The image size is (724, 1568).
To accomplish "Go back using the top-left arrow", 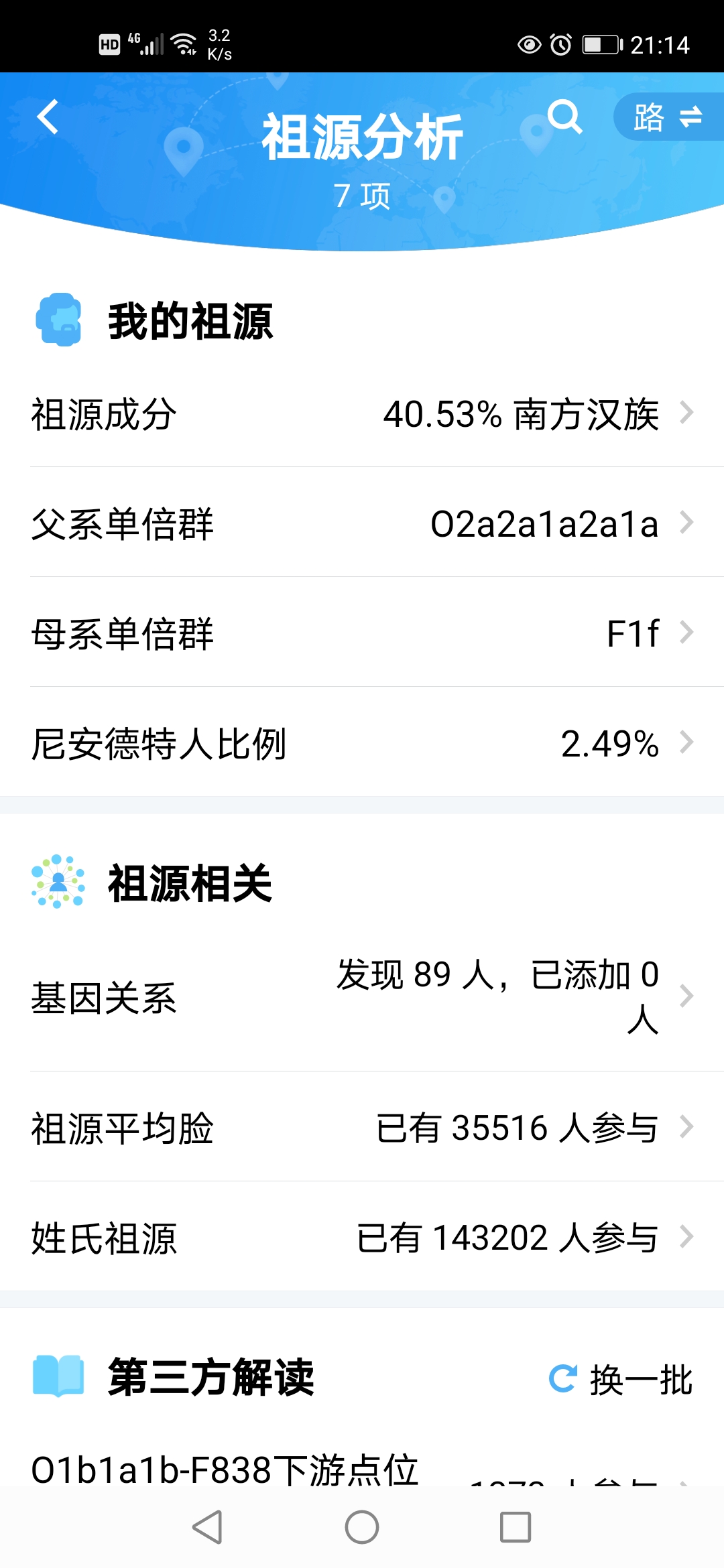I will [48, 117].
